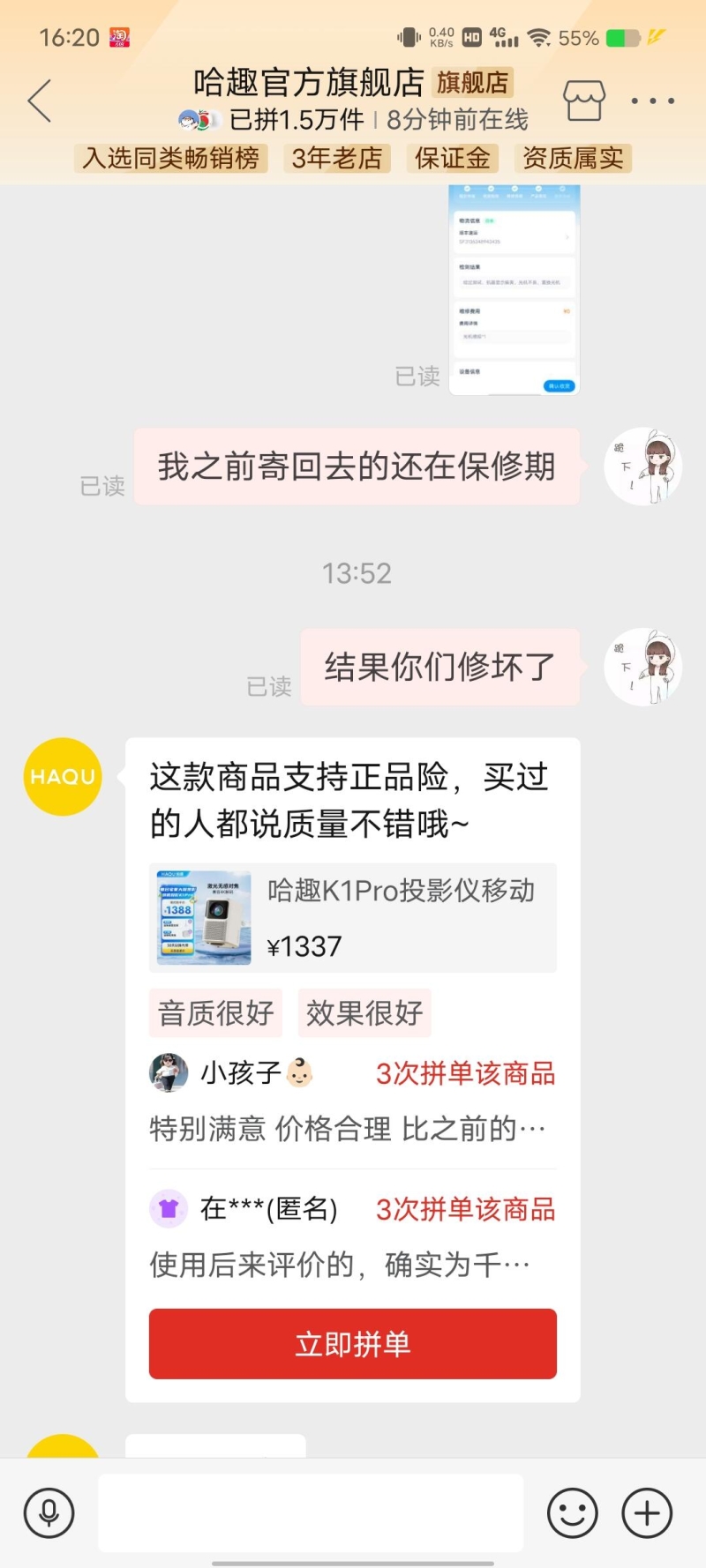Tap the 入选同类畅销榜 badge

coord(171,158)
